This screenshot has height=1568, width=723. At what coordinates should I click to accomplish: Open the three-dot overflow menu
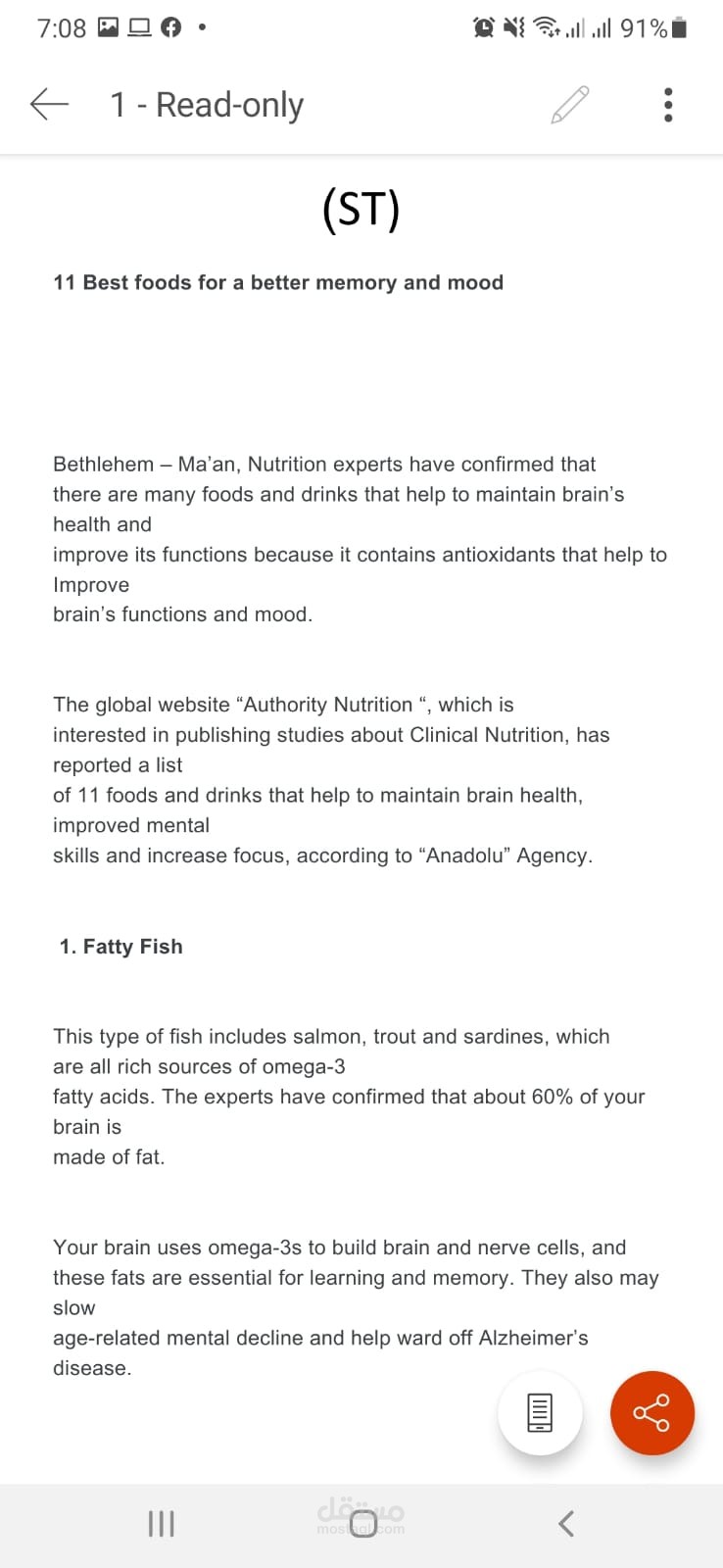click(668, 104)
